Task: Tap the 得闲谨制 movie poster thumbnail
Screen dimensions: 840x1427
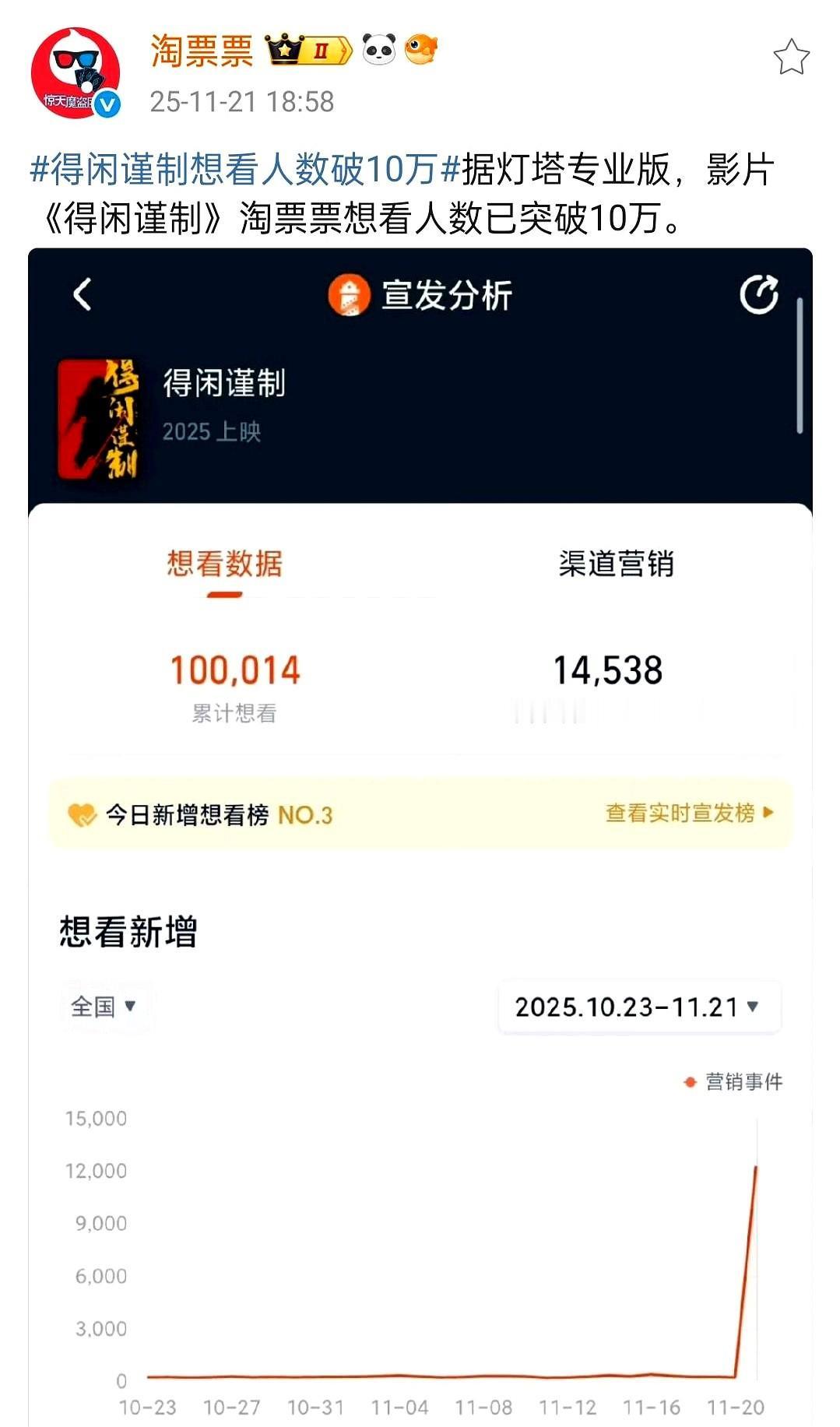Action: 101,417
